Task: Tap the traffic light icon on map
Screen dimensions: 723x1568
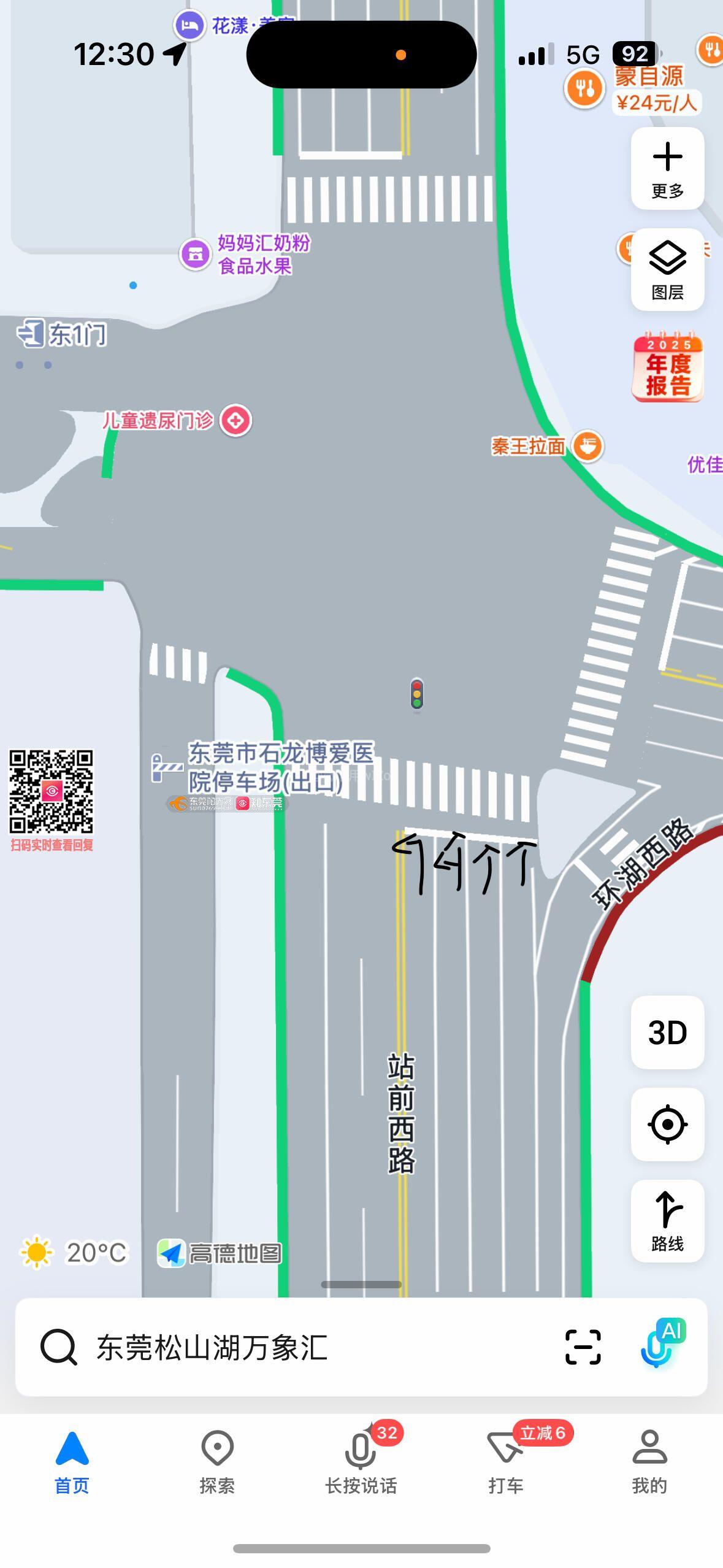Action: coord(417,695)
